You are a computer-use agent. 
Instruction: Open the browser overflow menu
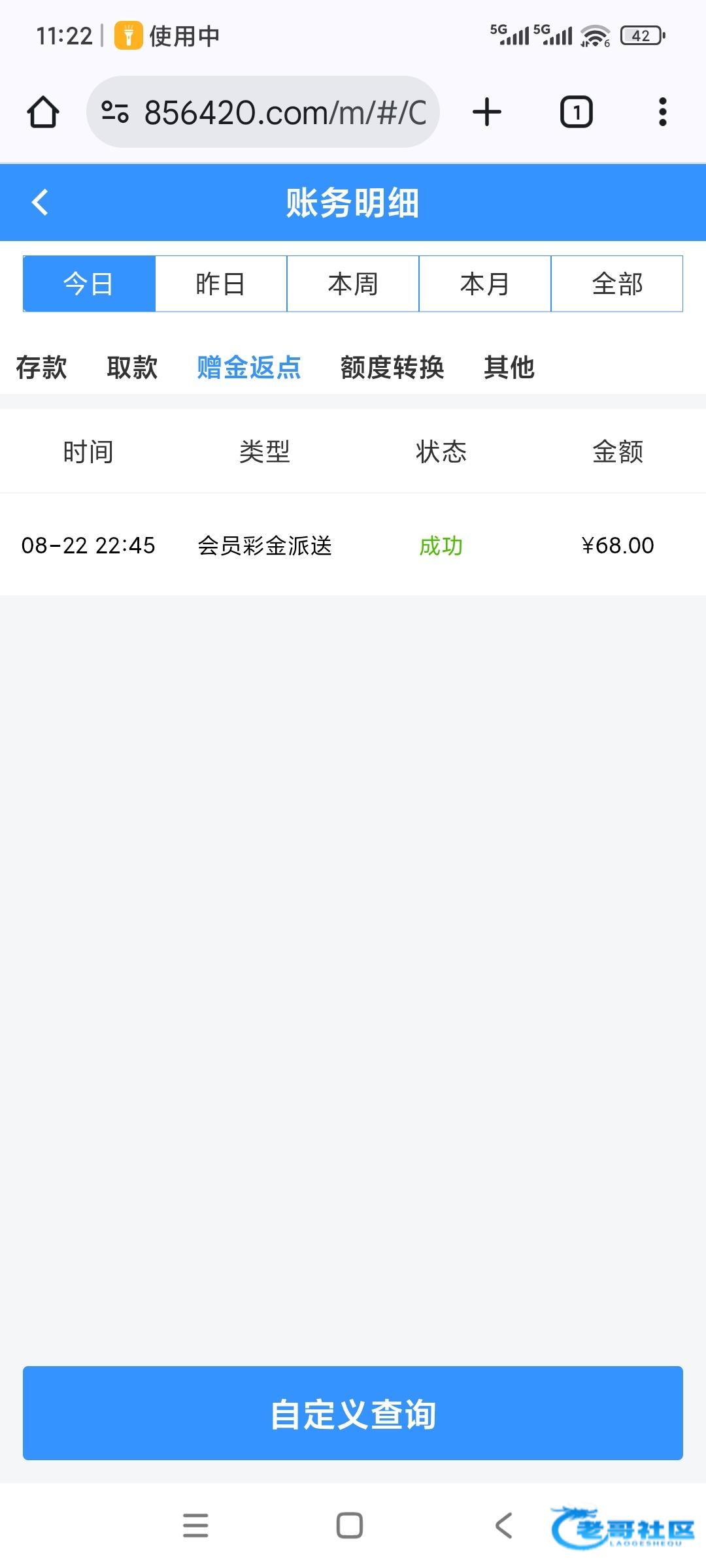[662, 112]
